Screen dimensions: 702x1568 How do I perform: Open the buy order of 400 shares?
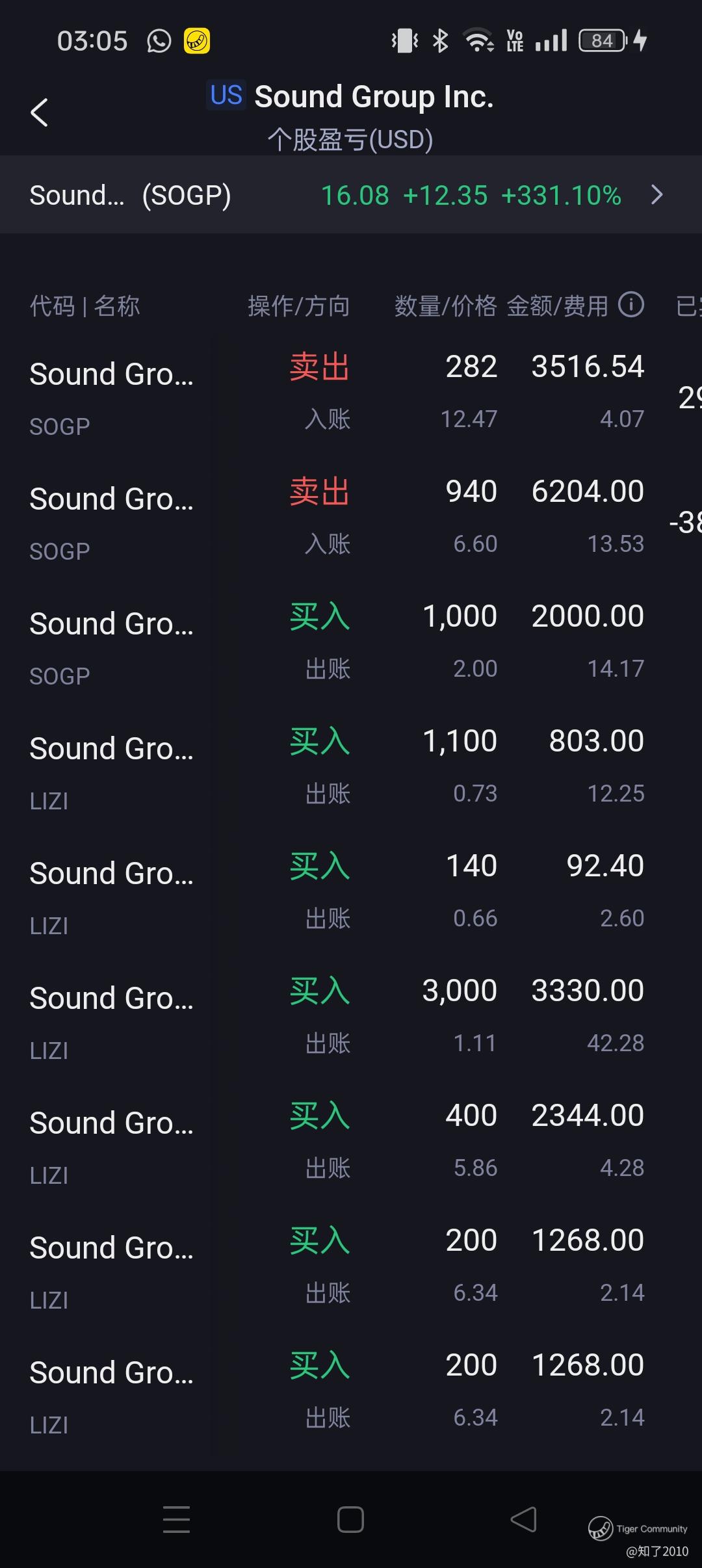(x=351, y=1142)
